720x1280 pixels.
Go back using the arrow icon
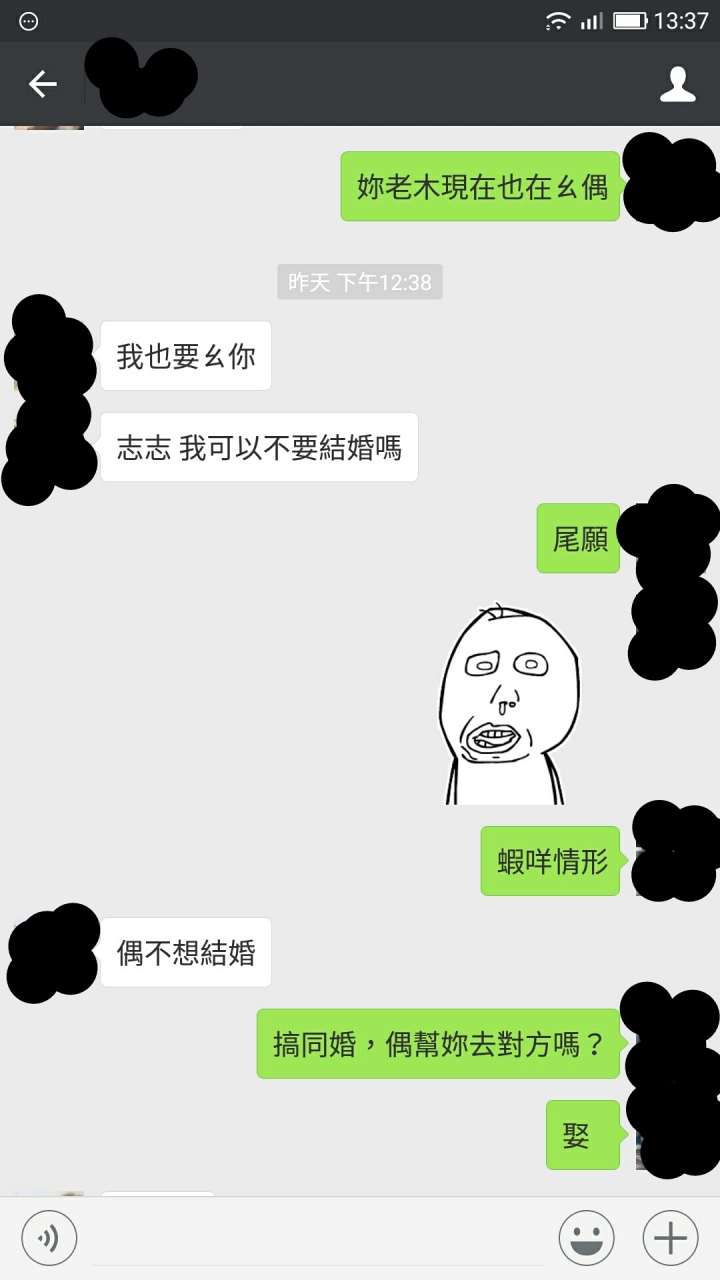42,84
